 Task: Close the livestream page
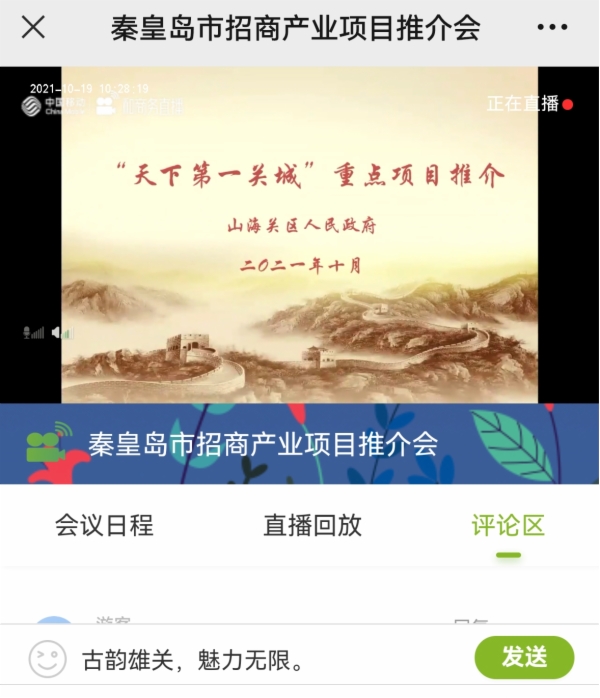pos(33,28)
